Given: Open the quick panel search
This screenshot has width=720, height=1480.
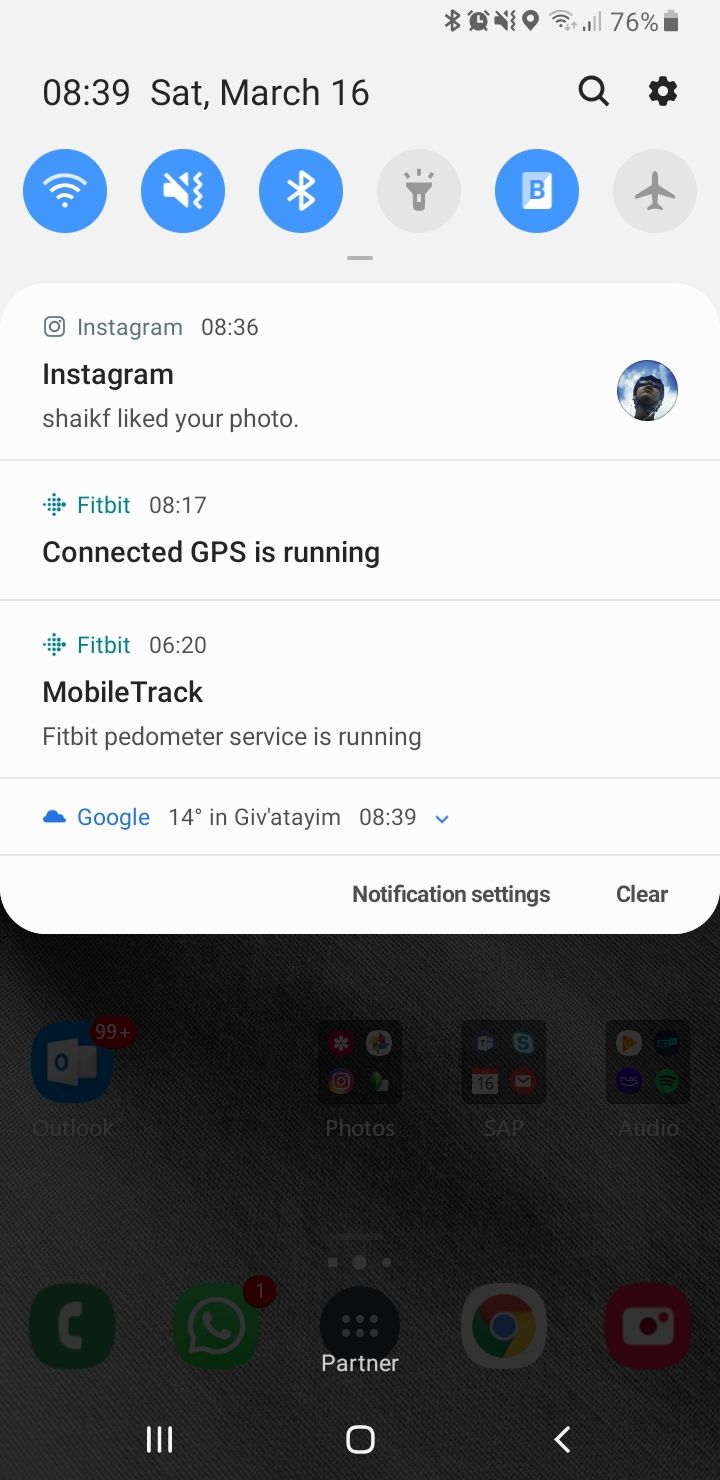Looking at the screenshot, I should click(x=593, y=92).
